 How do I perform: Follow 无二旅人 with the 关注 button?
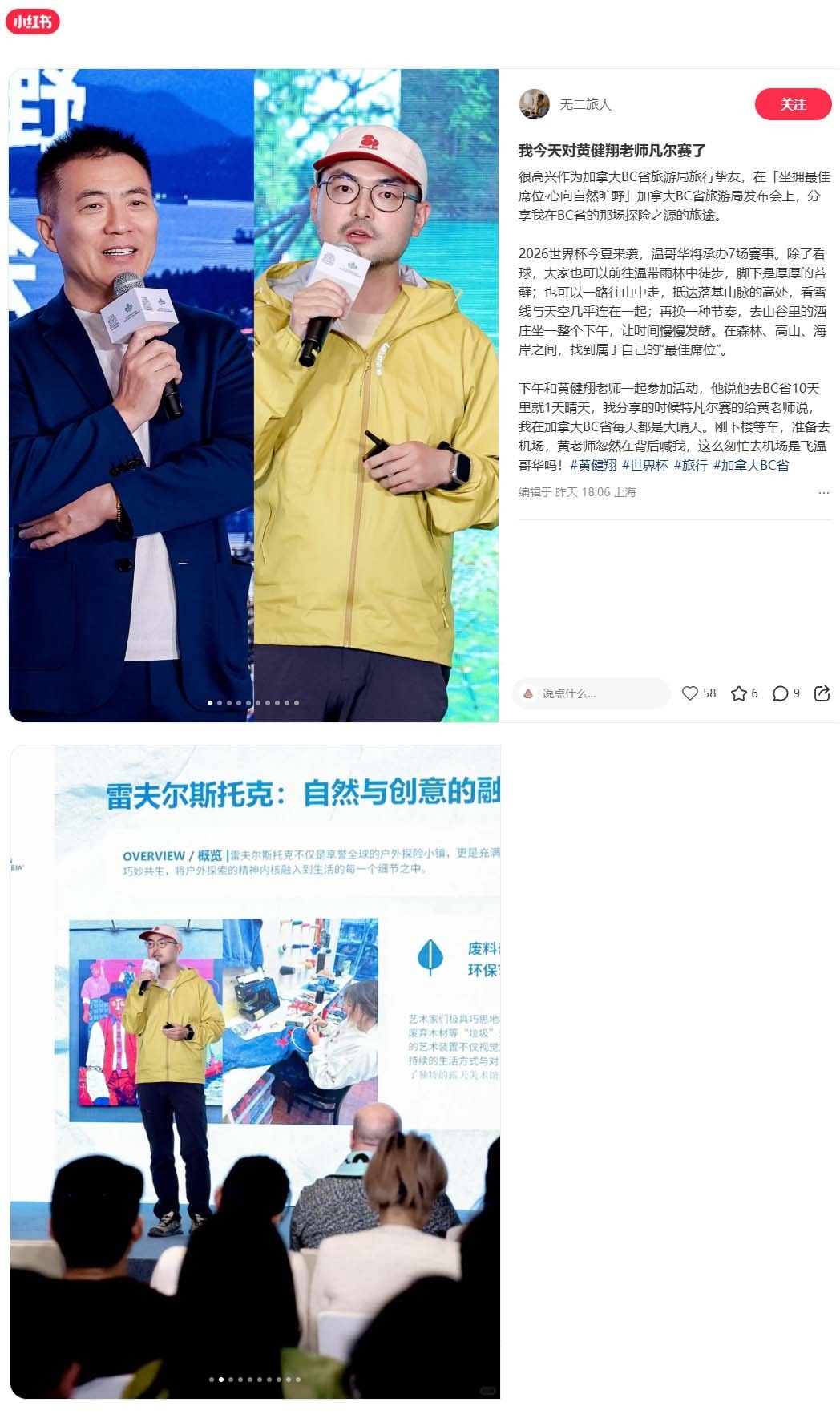[x=793, y=104]
